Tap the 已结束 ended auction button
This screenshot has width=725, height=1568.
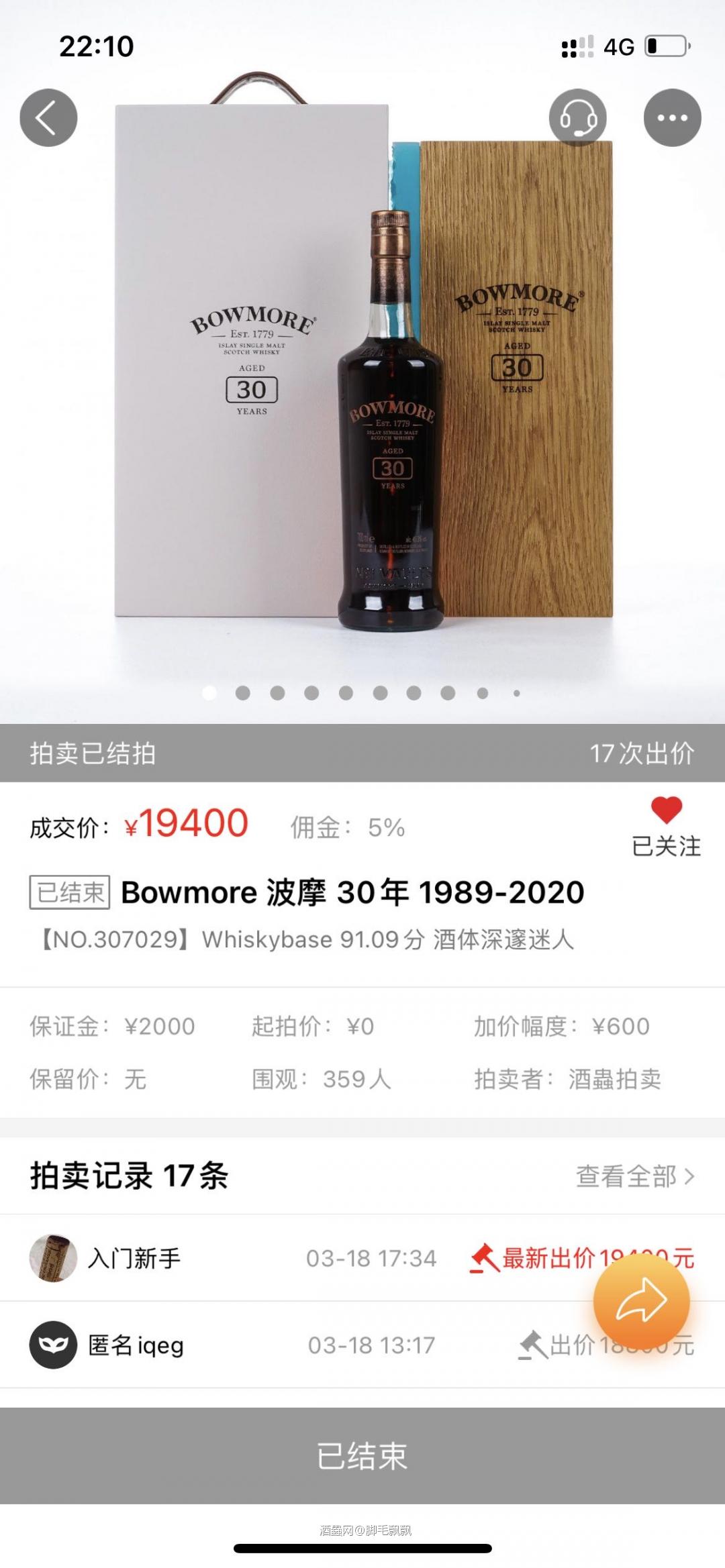coord(362,1456)
